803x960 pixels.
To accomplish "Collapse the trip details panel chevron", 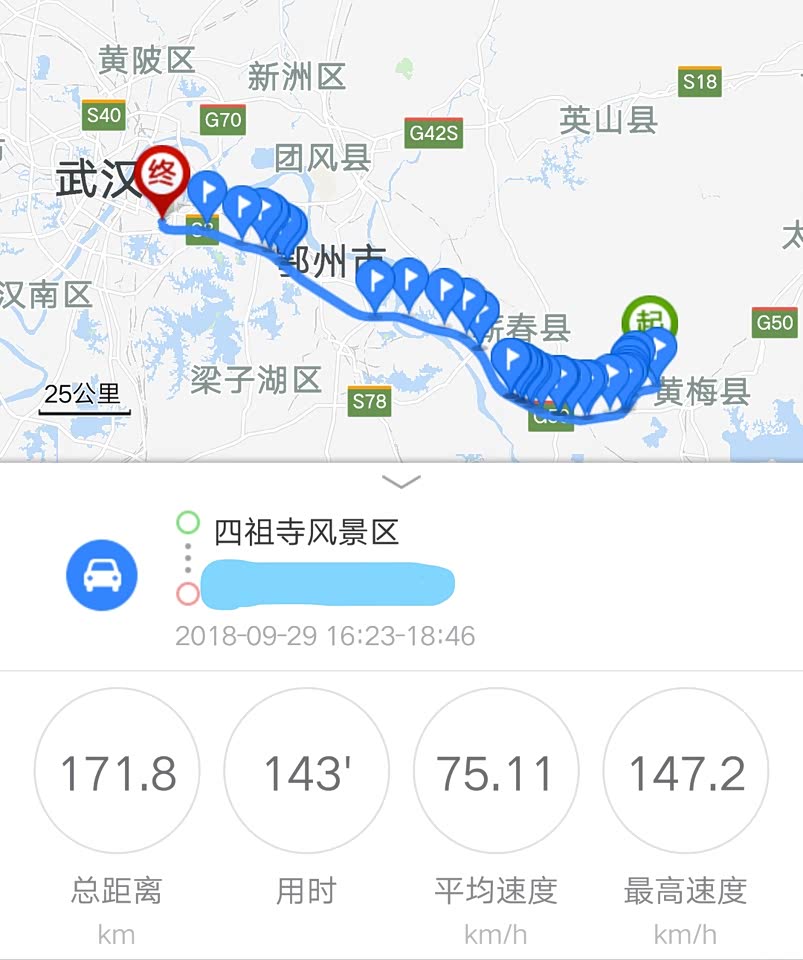I will (x=401, y=482).
